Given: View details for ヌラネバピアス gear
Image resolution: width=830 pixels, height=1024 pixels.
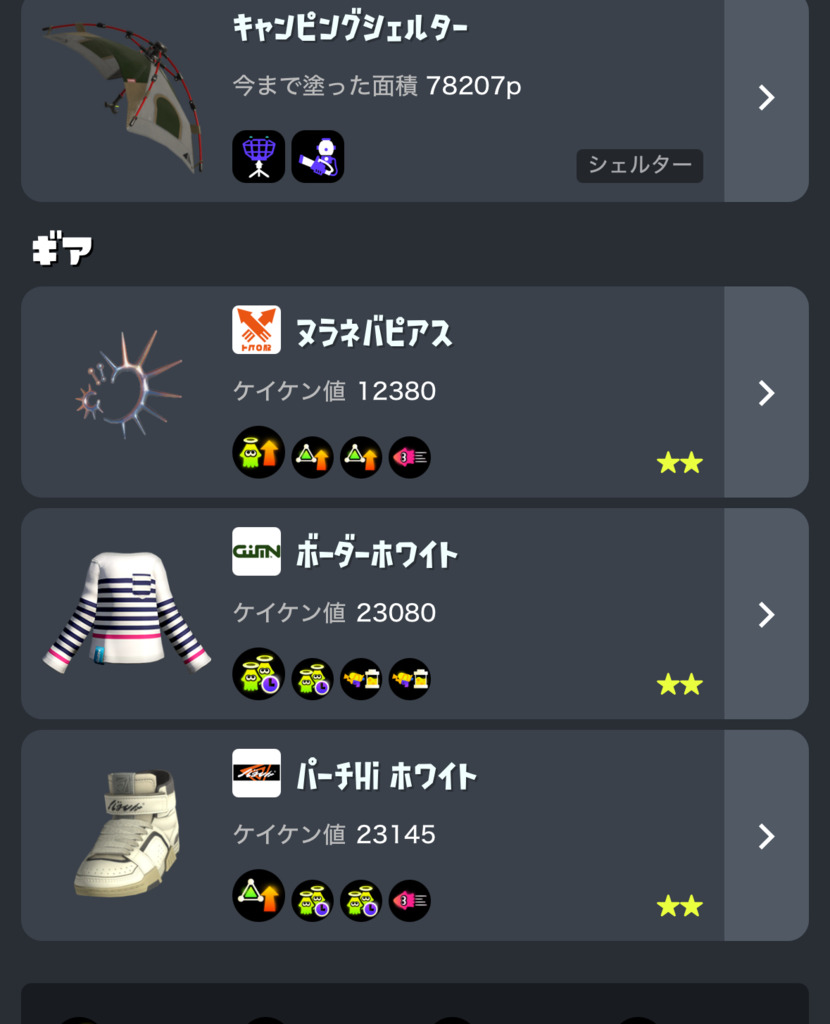Looking at the screenshot, I should [766, 392].
